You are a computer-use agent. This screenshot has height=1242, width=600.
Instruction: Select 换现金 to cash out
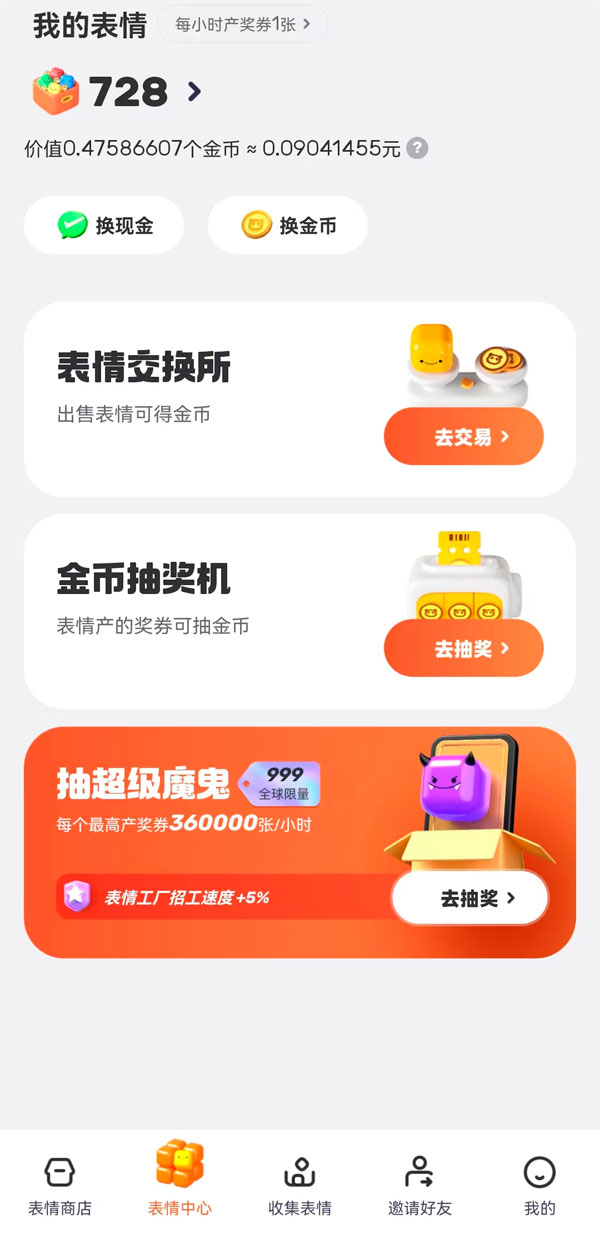pyautogui.click(x=104, y=225)
